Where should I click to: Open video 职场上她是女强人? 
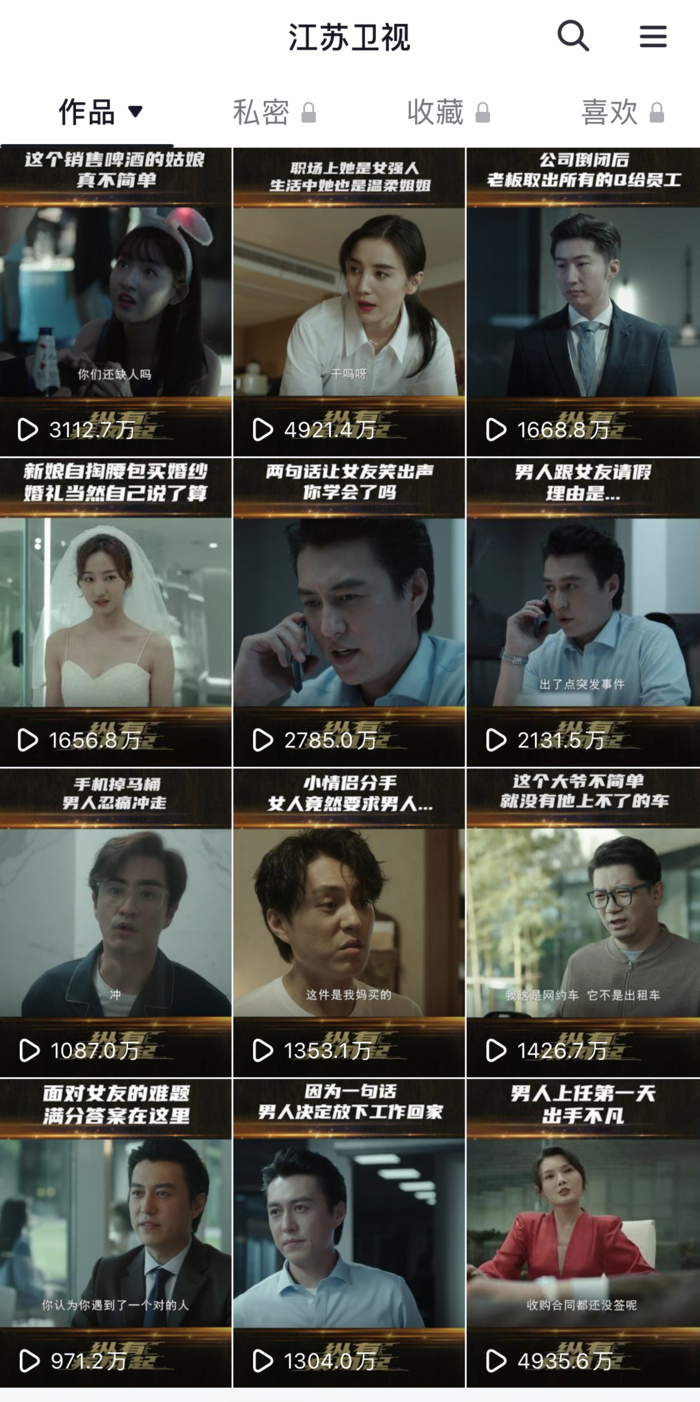(x=349, y=302)
